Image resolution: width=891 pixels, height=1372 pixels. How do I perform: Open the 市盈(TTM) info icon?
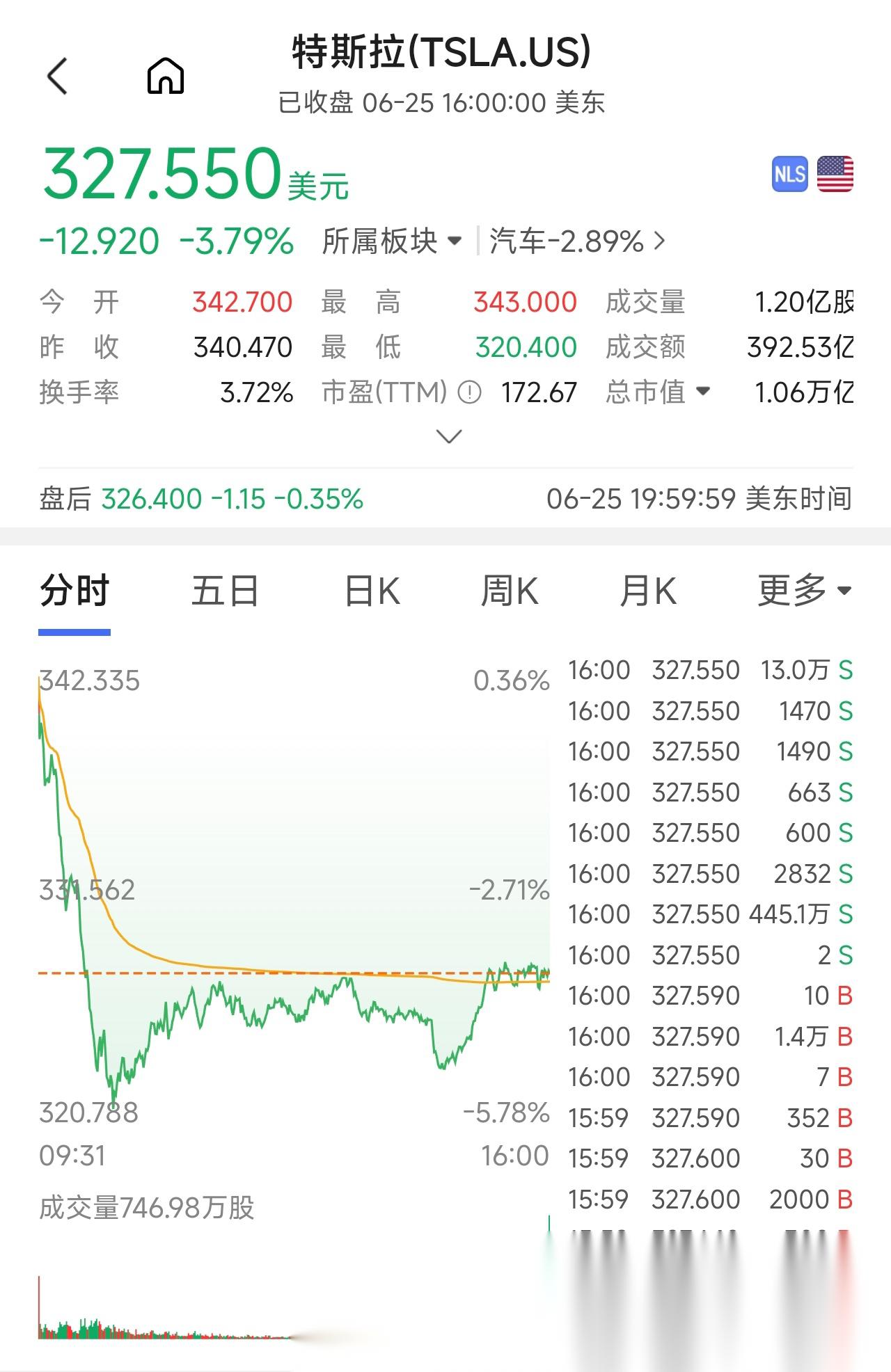[470, 392]
